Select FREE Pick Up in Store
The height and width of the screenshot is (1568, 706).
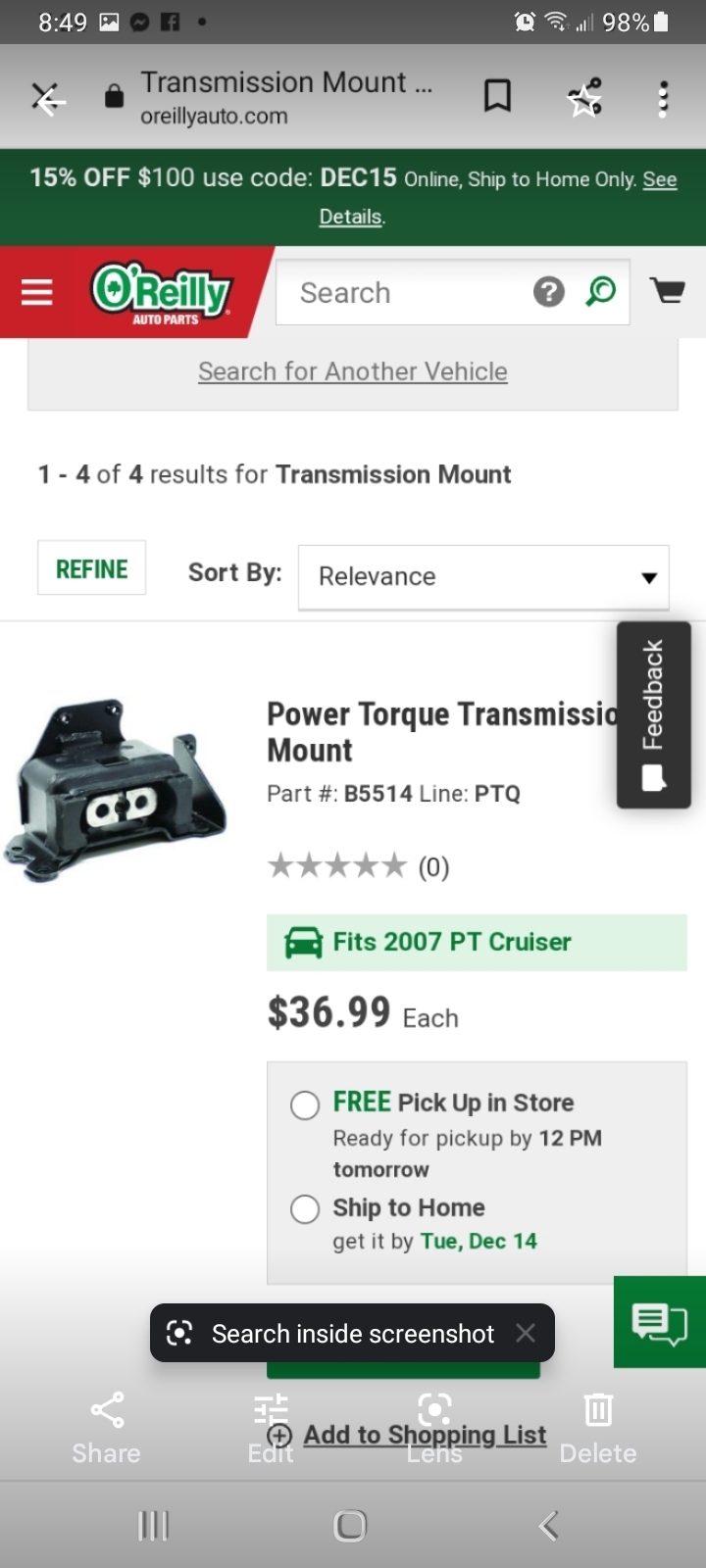pyautogui.click(x=305, y=1105)
